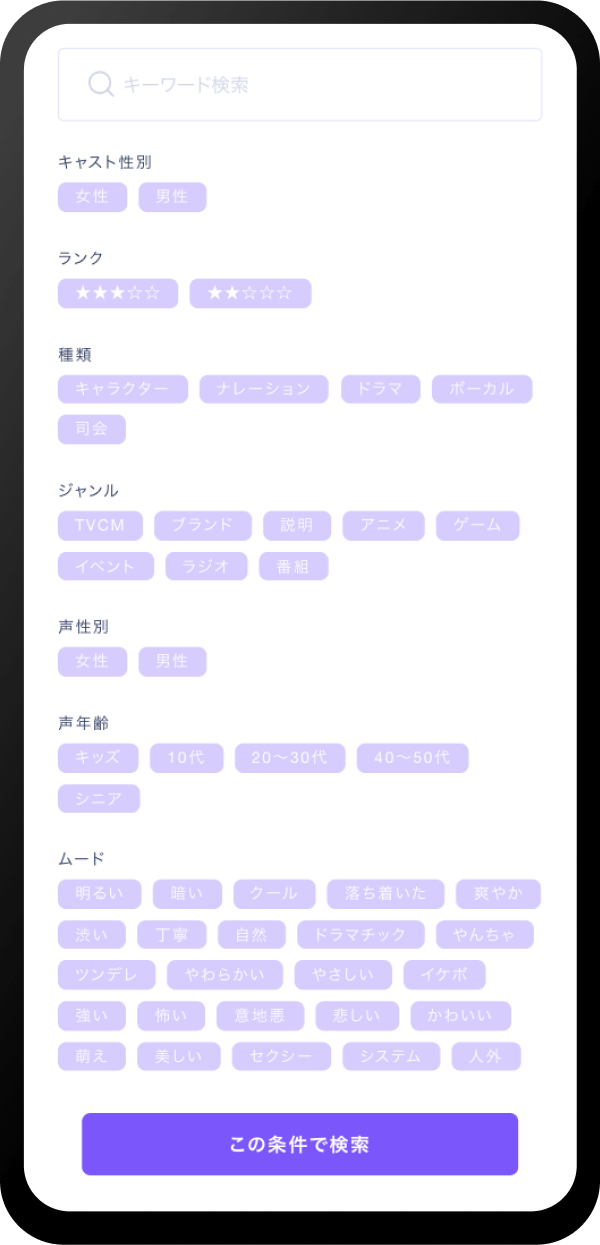
Task: Select the アニメ genre chip
Action: pos(384,525)
